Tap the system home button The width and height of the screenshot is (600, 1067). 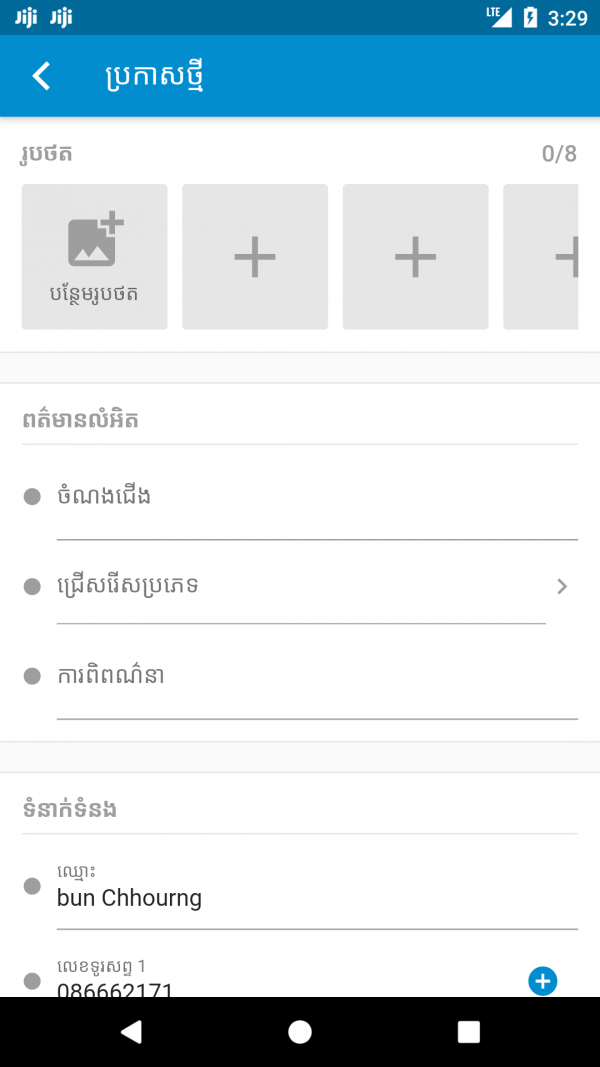coord(299,1032)
